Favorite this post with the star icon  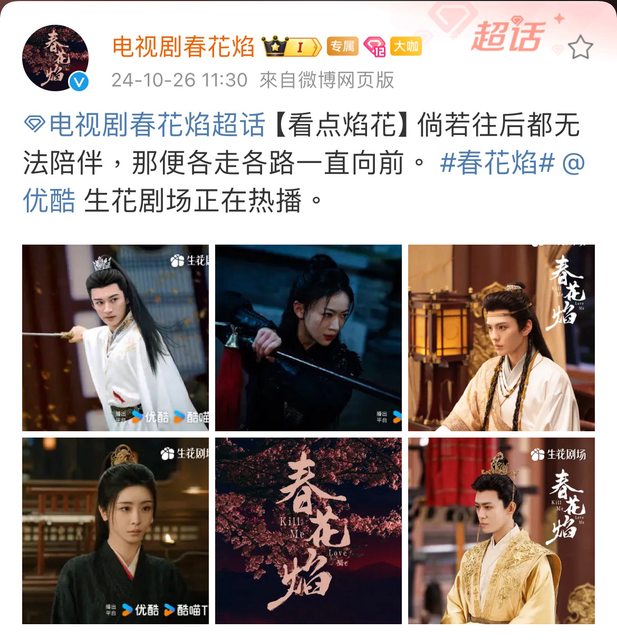tap(580, 47)
